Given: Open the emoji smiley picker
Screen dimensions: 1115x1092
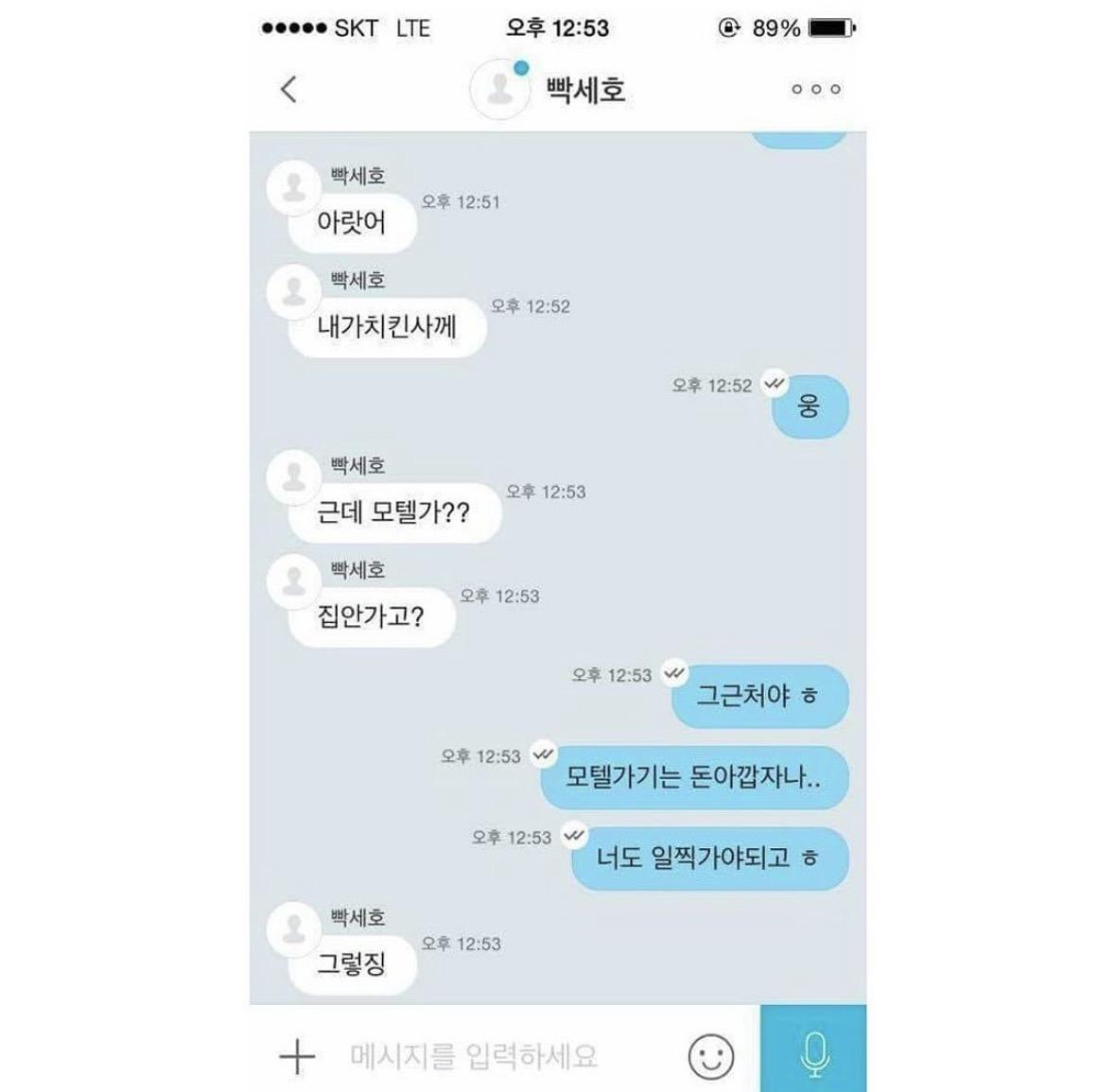Looking at the screenshot, I should (710, 1055).
